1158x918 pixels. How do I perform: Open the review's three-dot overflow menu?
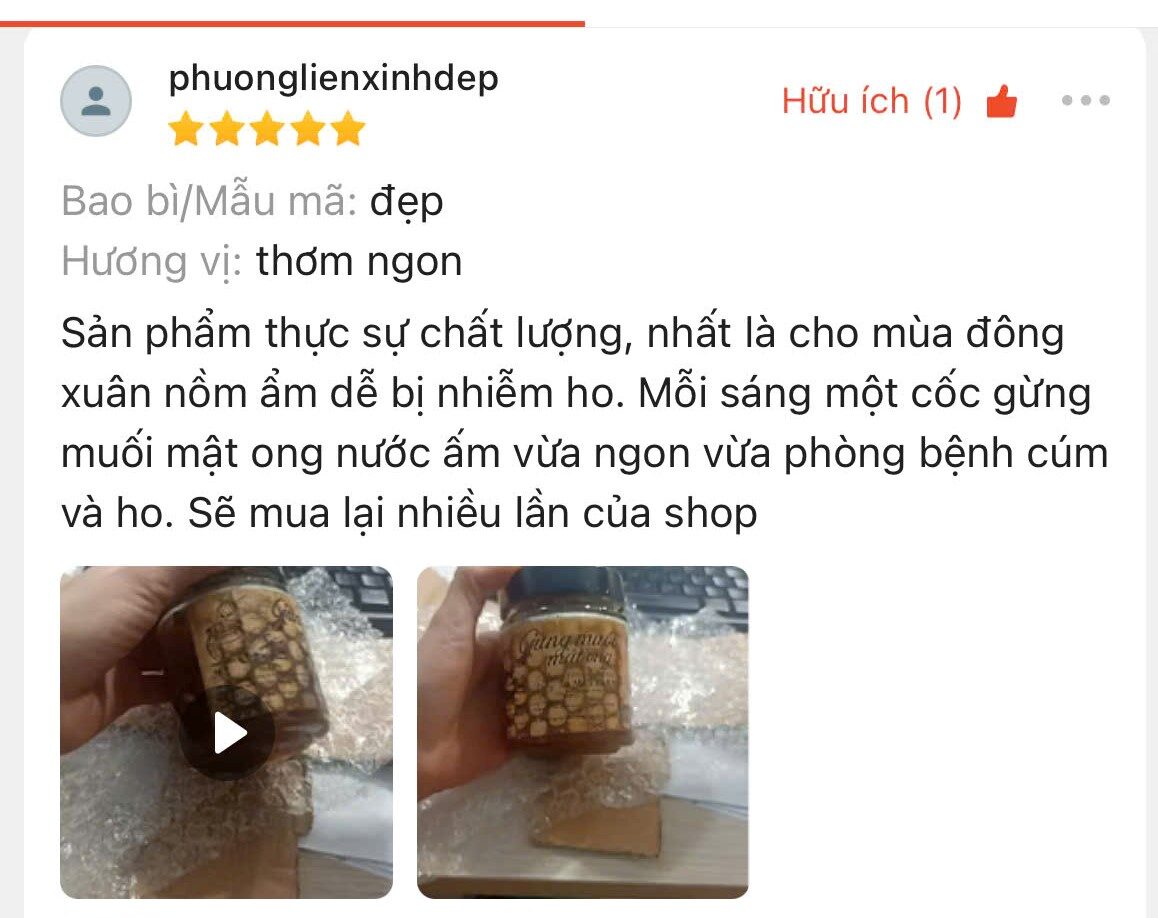click(1086, 101)
